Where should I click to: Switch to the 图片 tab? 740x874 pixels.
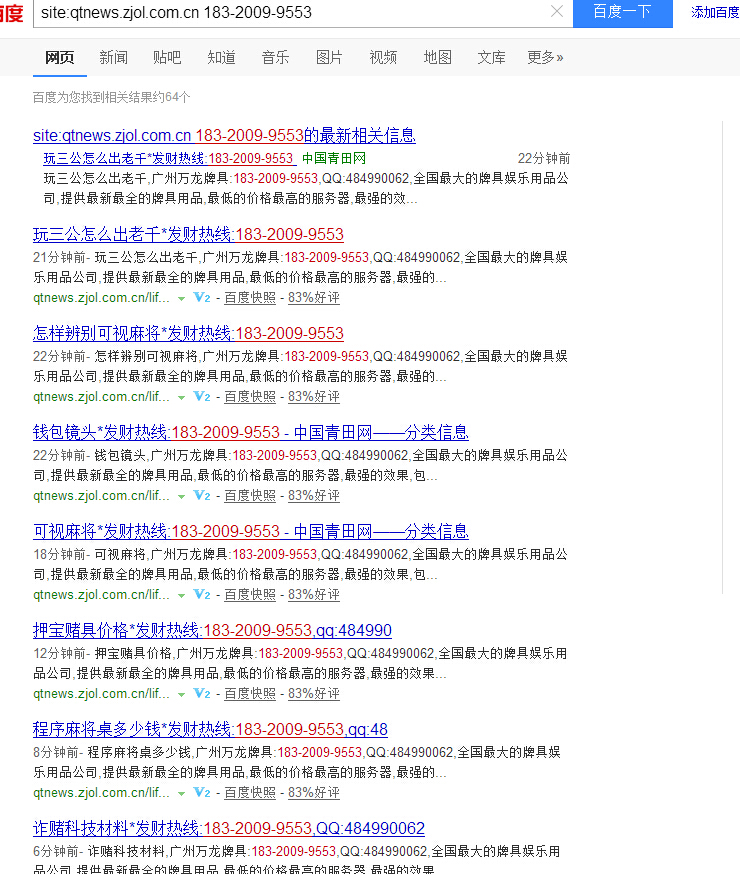click(329, 57)
